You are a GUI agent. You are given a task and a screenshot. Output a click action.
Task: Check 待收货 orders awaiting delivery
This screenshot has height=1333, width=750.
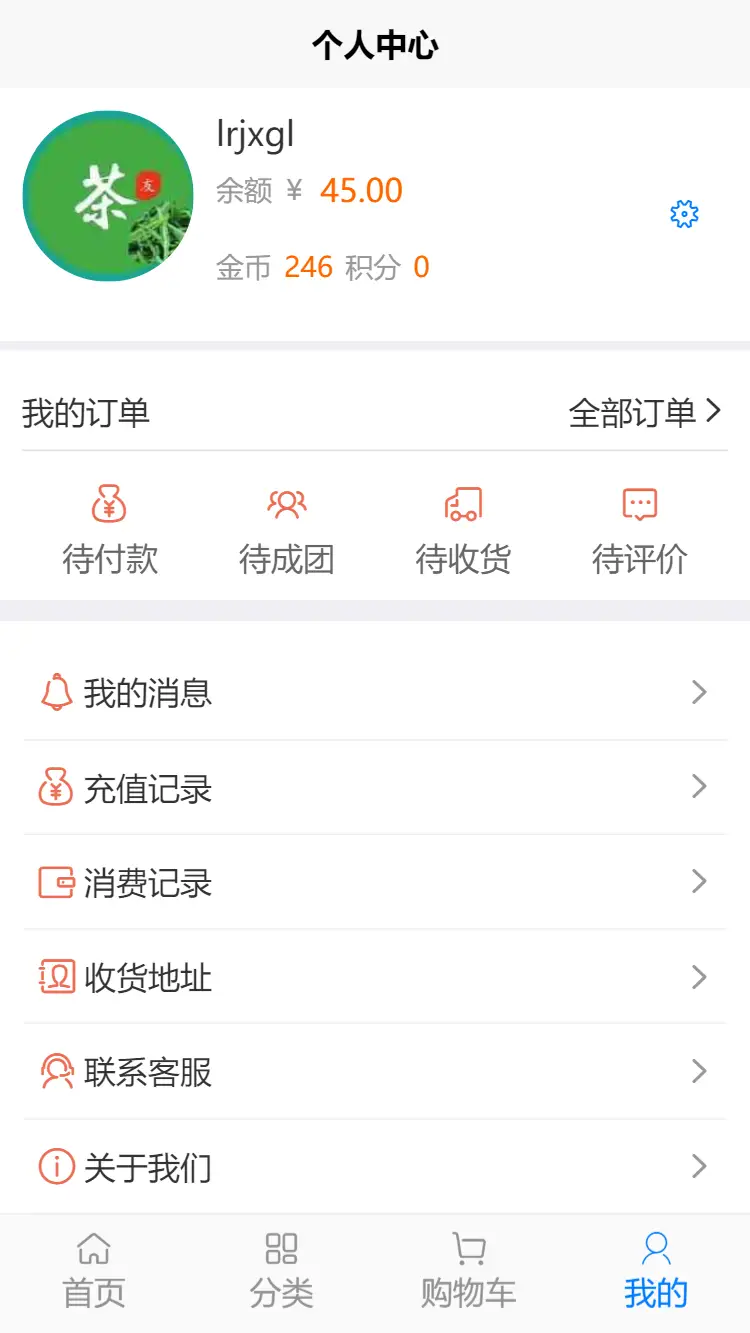(x=463, y=531)
